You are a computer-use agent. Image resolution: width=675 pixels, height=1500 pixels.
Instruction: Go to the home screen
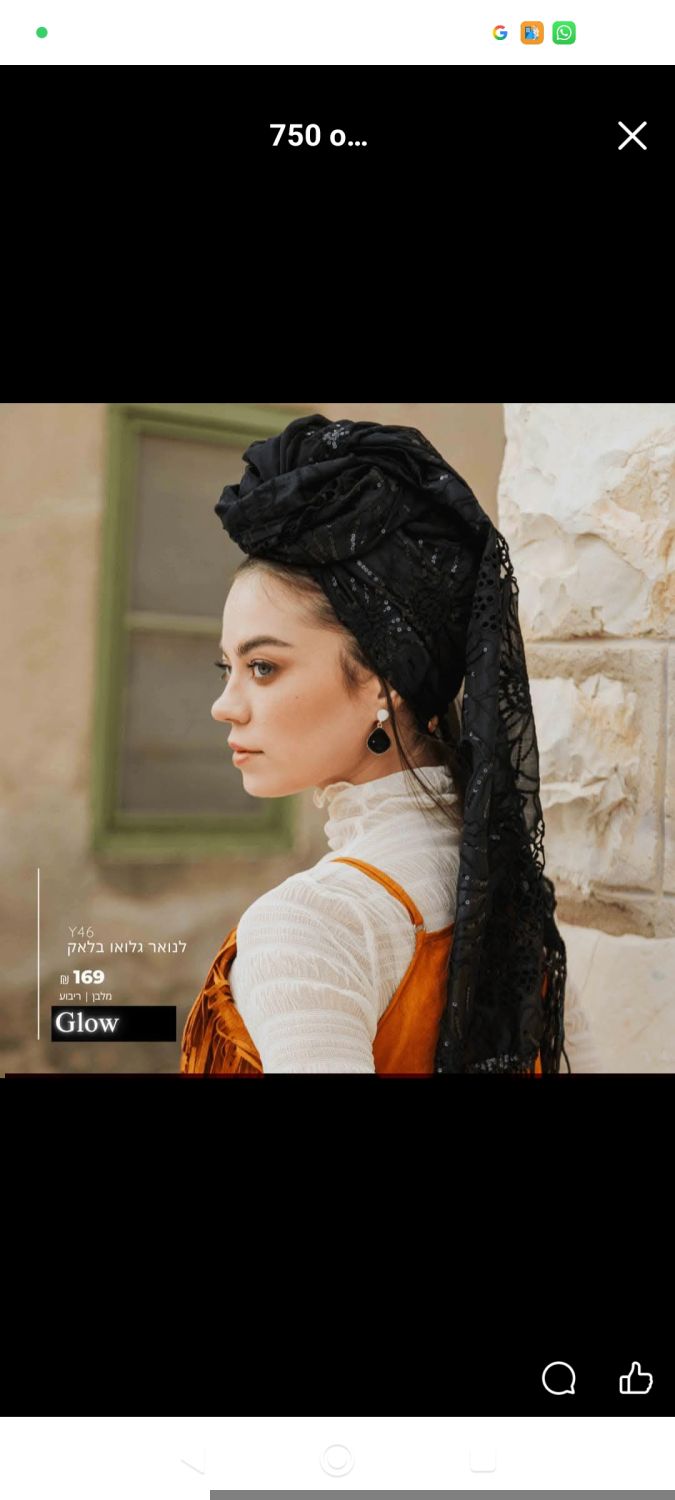(x=337, y=1460)
